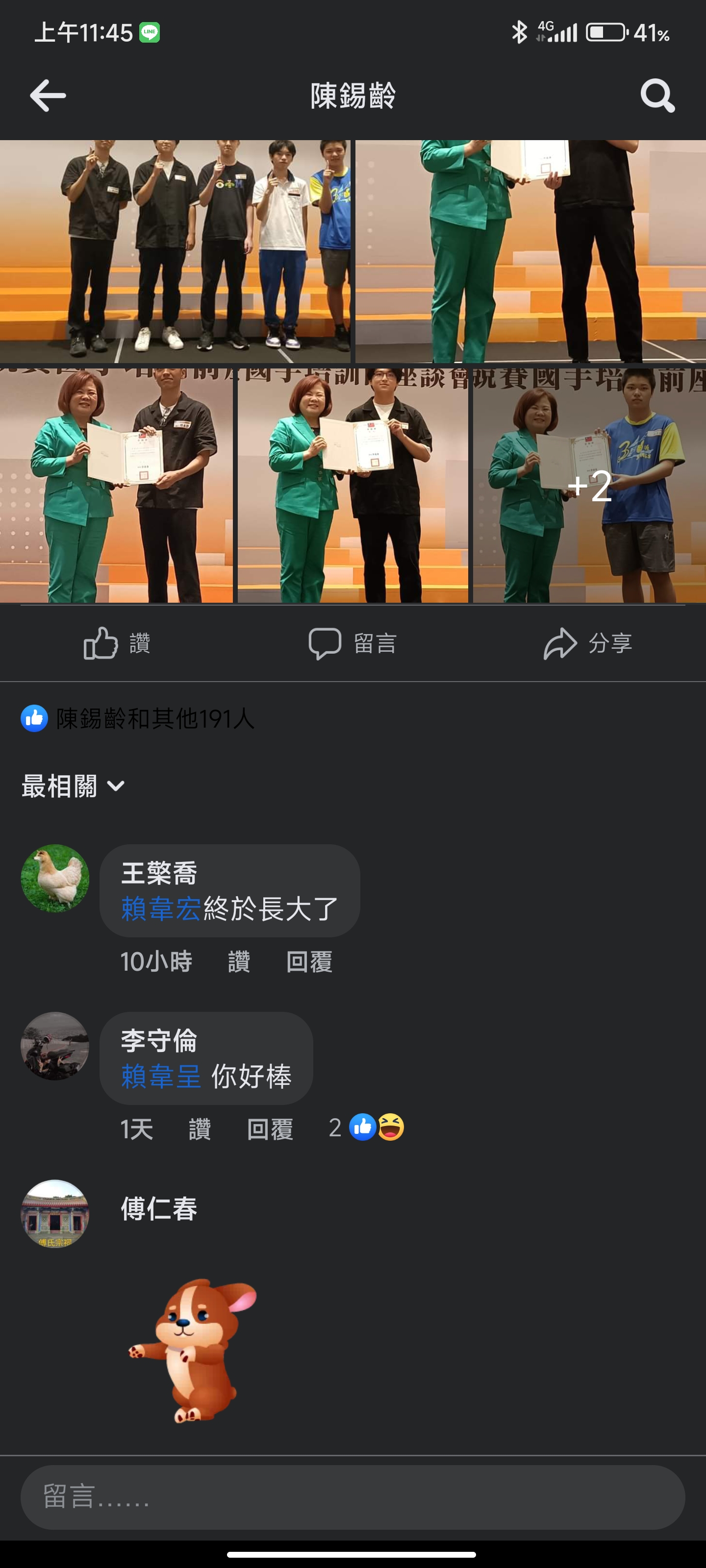Open the search magnifier icon

pos(657,96)
